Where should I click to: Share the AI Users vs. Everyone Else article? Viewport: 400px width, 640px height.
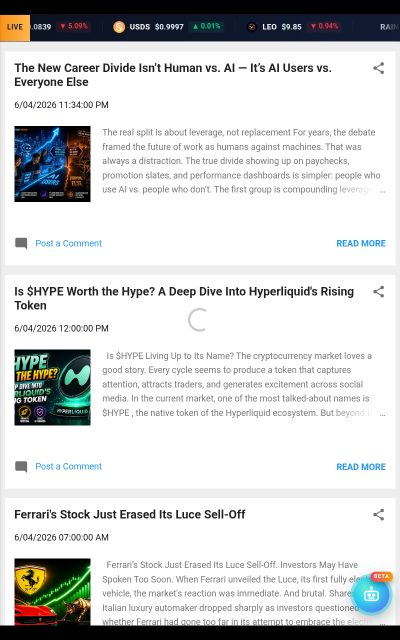378,68
